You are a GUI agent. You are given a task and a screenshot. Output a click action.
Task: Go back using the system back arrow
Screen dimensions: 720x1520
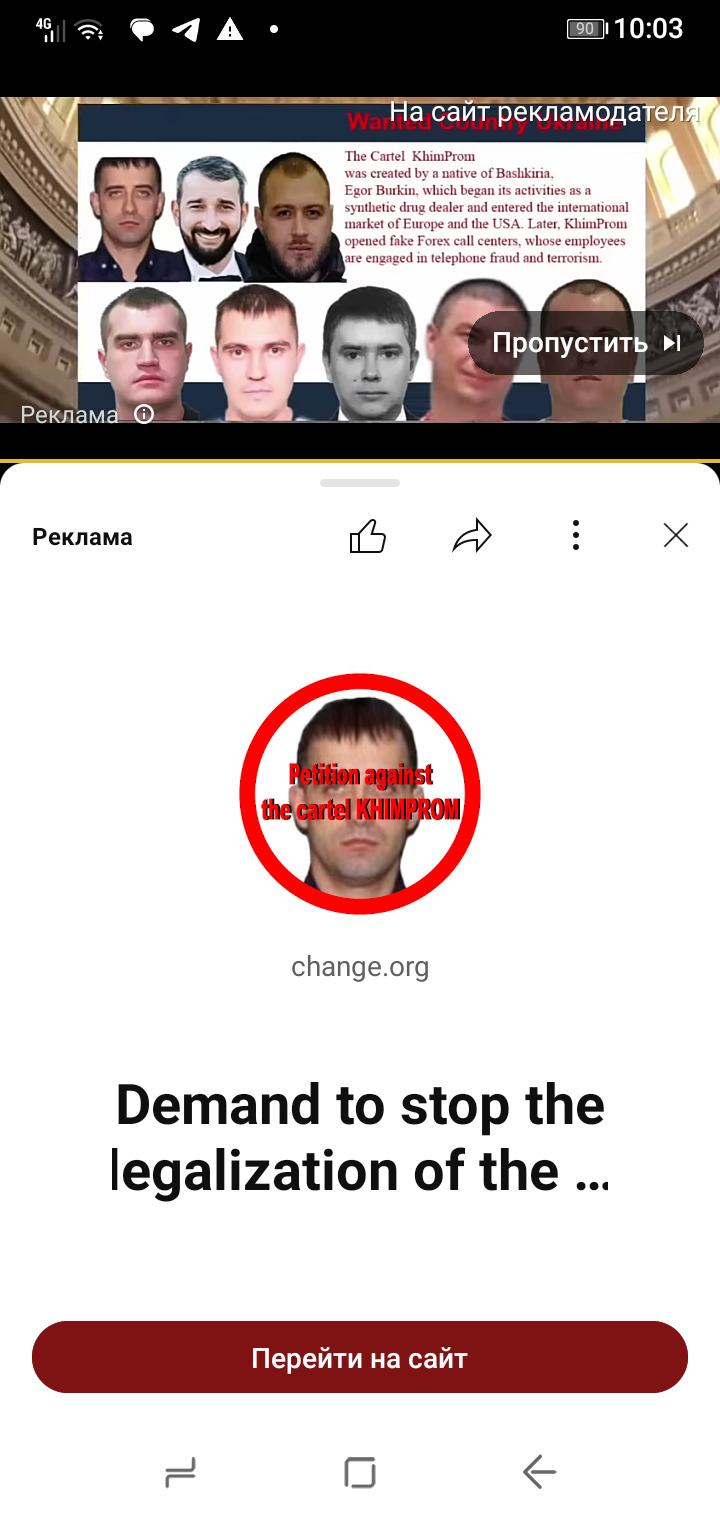point(539,1472)
